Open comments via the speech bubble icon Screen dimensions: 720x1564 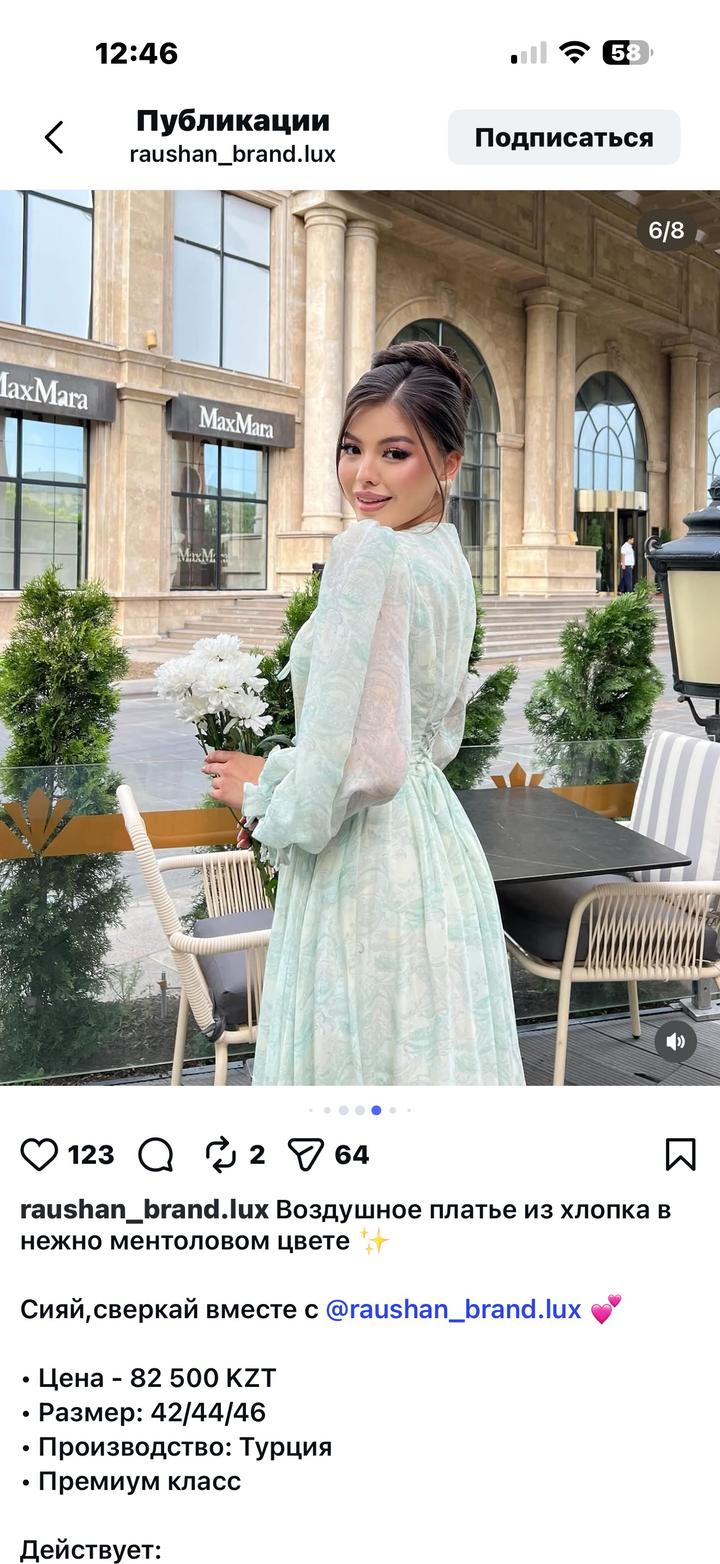tap(156, 1155)
